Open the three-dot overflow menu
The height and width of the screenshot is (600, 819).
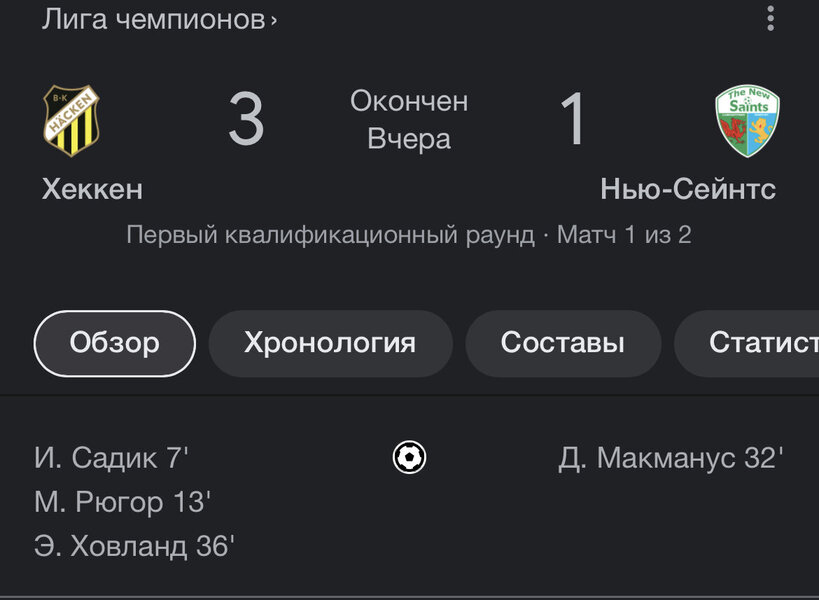[770, 18]
